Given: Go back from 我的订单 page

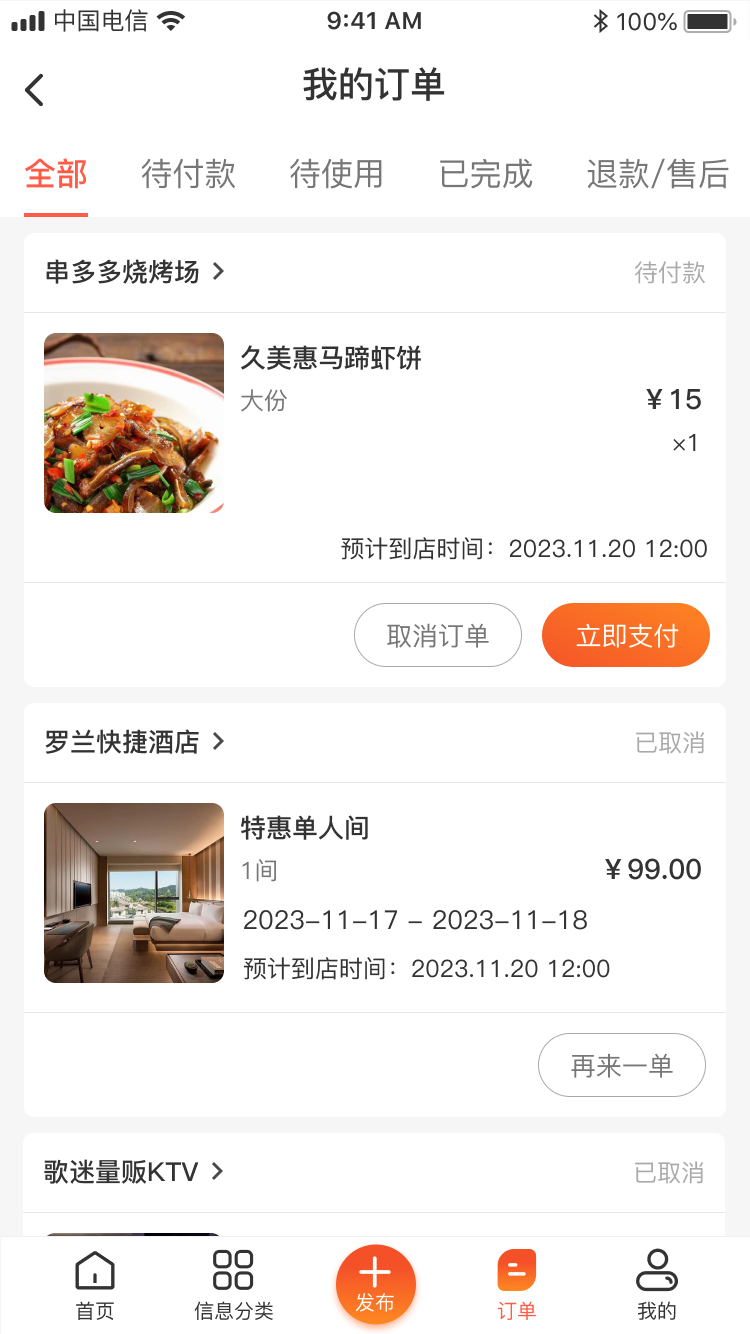Looking at the screenshot, I should point(35,90).
